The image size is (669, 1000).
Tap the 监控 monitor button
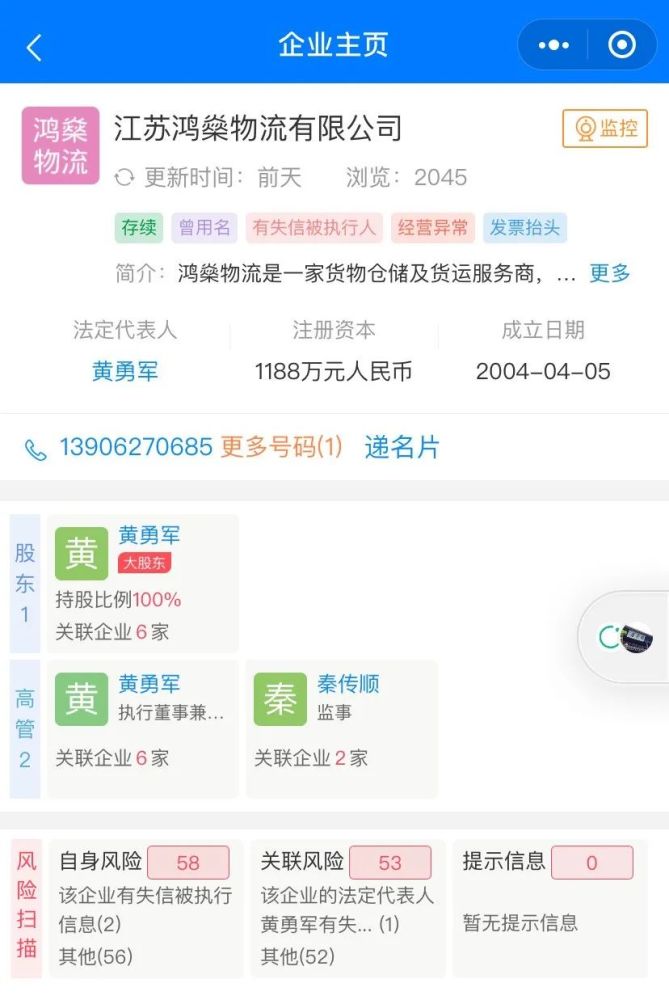click(x=605, y=128)
